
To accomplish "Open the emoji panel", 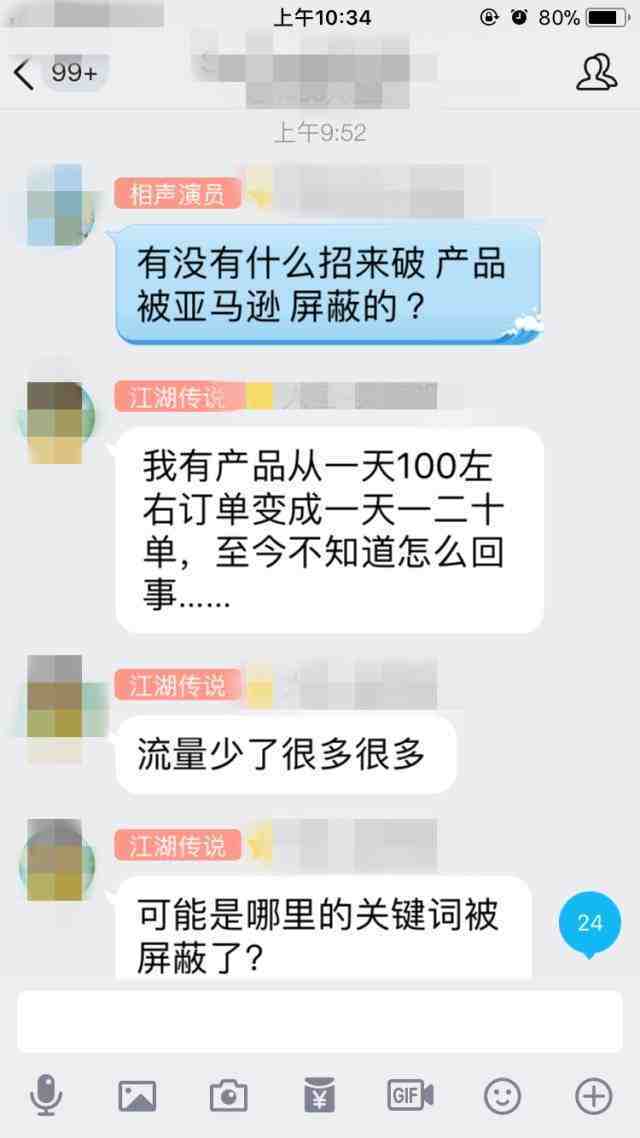I will tap(502, 1096).
